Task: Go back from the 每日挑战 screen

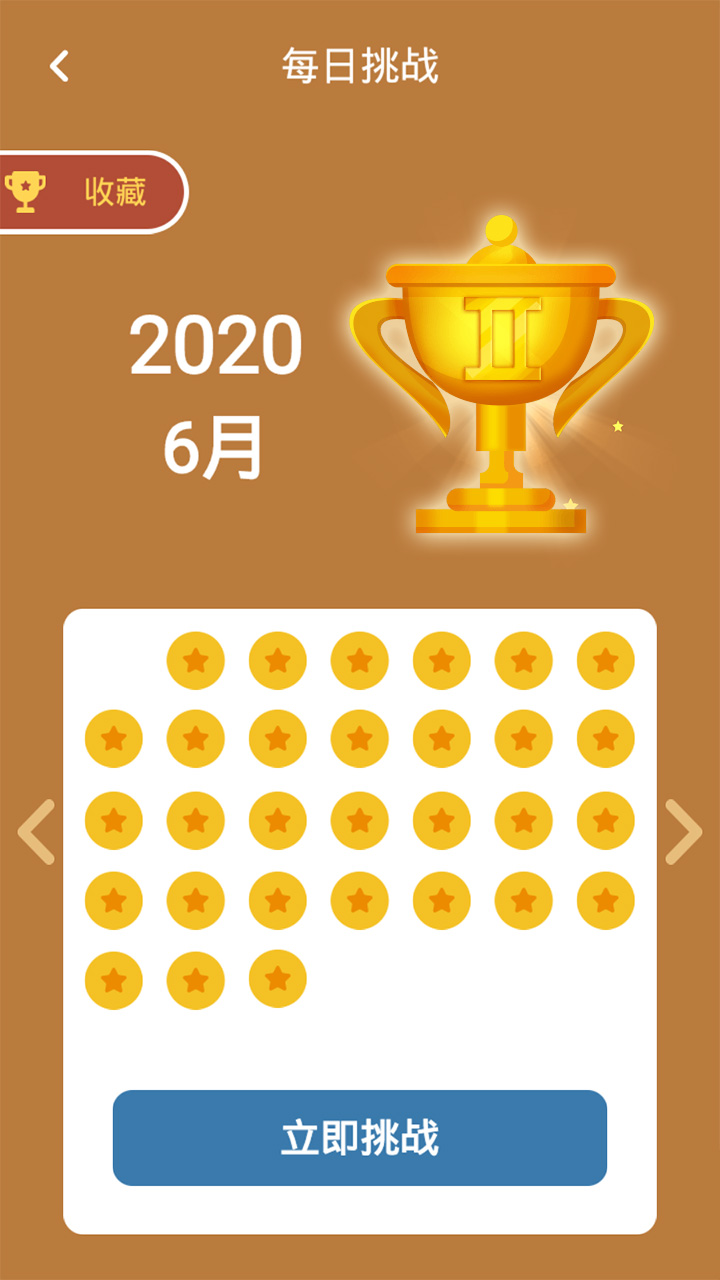Action: click(x=60, y=67)
